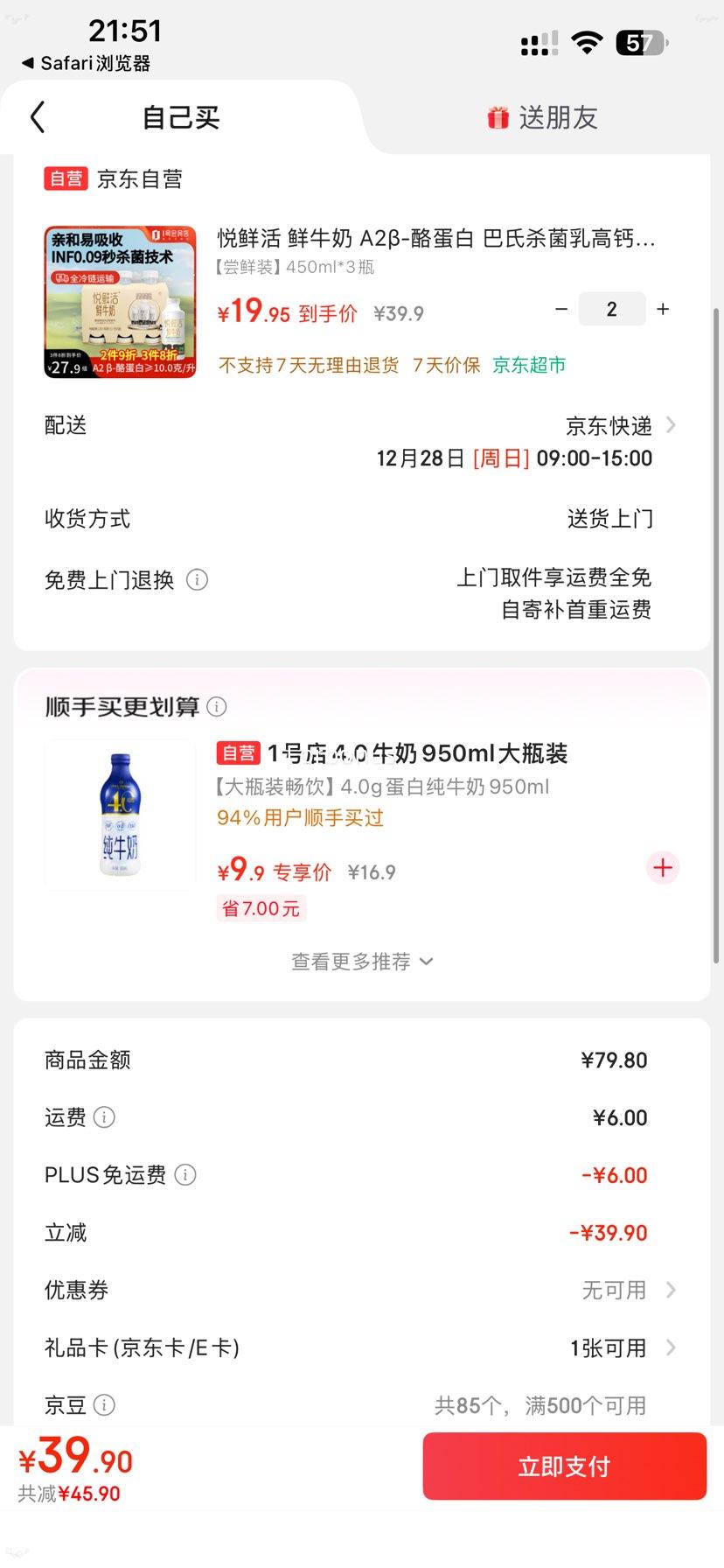
Task: Tap the info icon beside 顺手买更划算
Action: [217, 706]
